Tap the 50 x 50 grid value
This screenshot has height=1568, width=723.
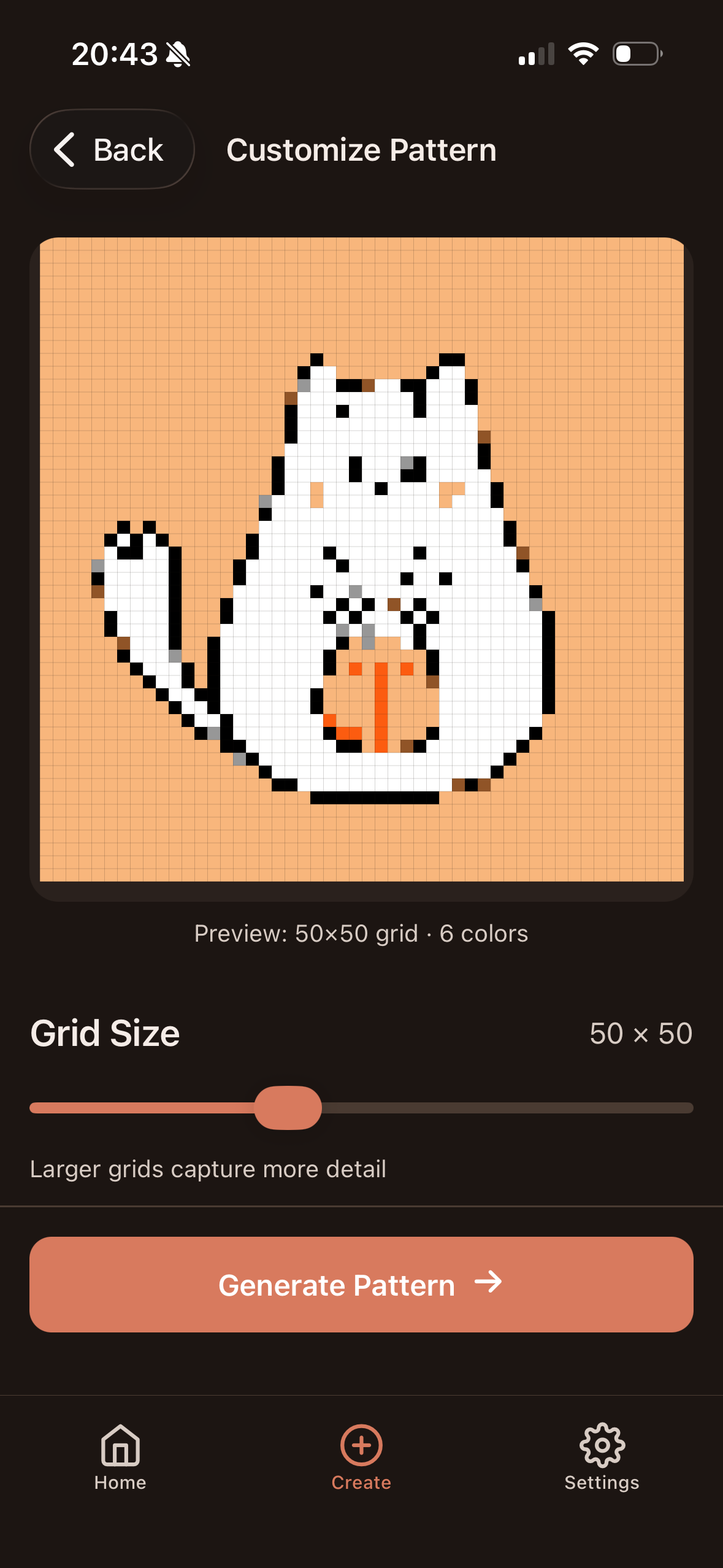click(641, 1033)
